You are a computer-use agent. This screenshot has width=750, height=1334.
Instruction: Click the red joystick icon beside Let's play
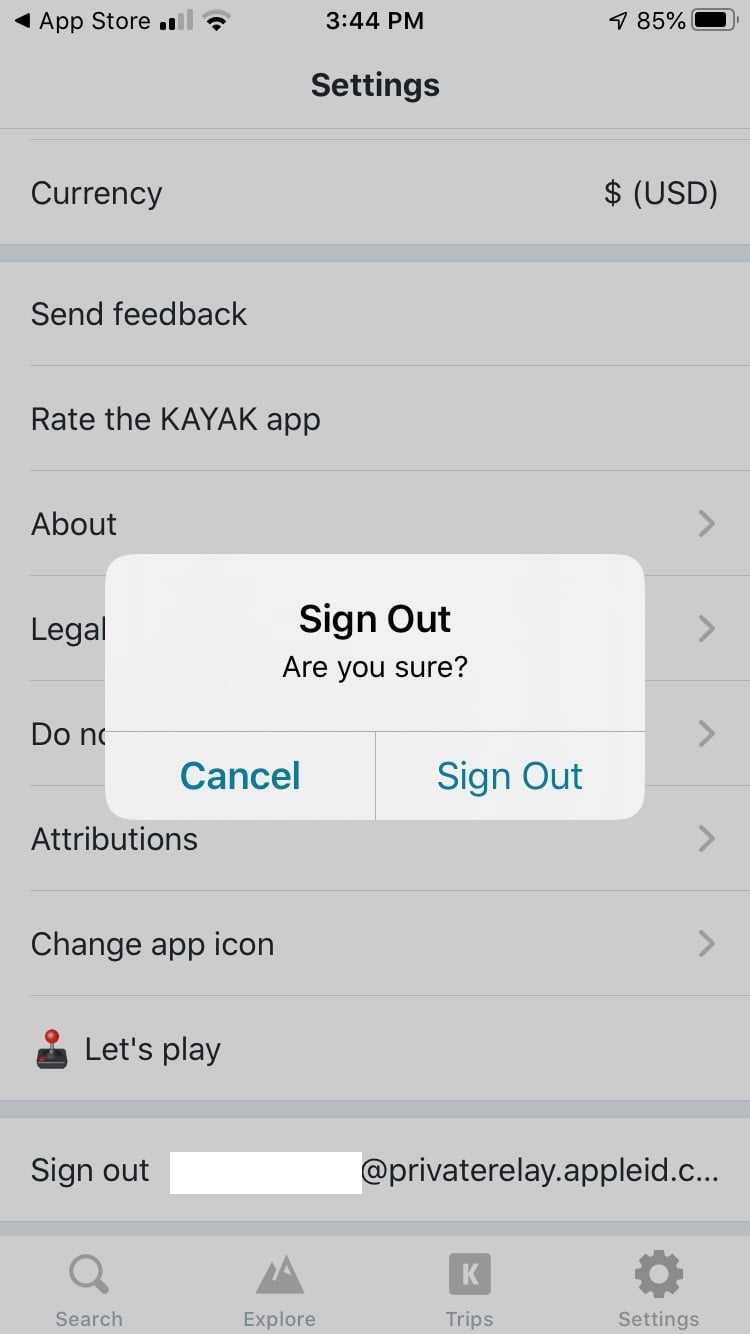click(52, 1048)
